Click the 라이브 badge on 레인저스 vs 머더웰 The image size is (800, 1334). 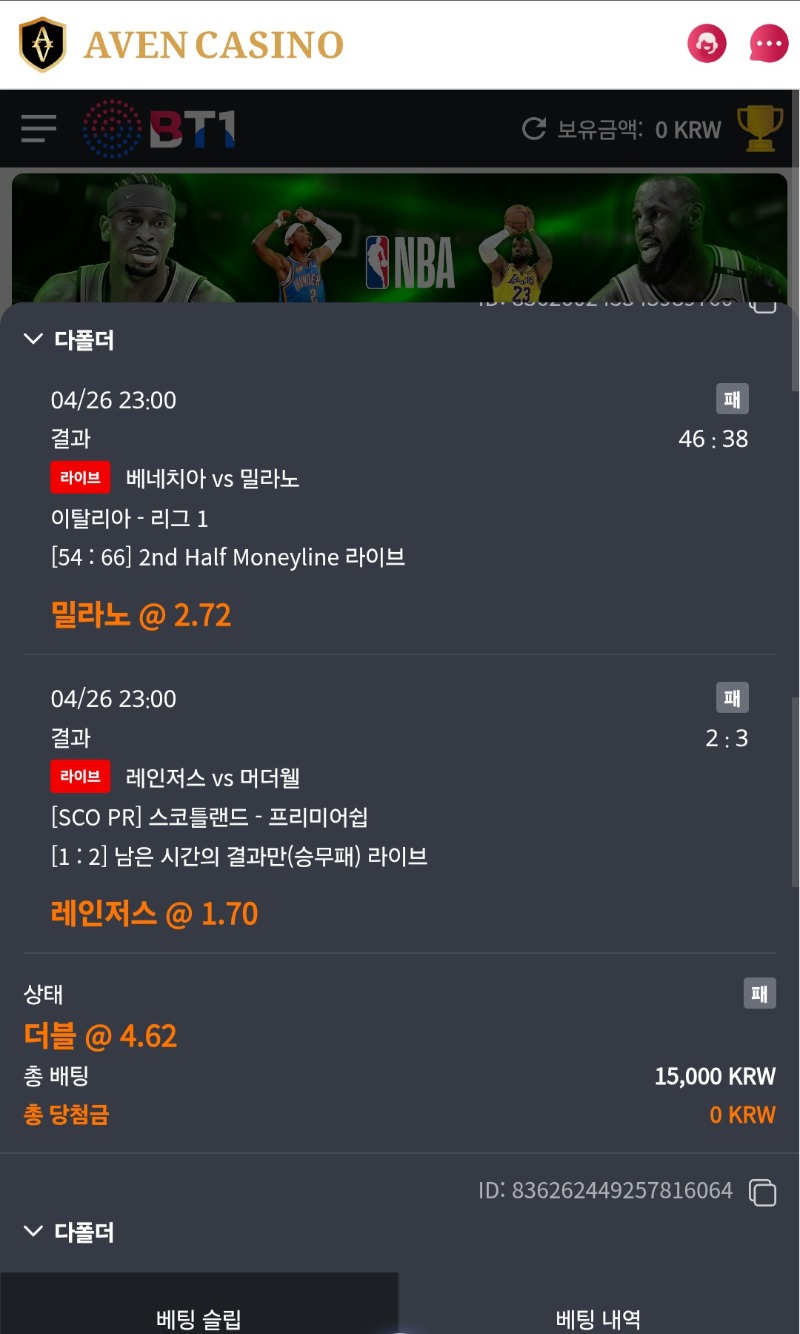click(x=80, y=777)
